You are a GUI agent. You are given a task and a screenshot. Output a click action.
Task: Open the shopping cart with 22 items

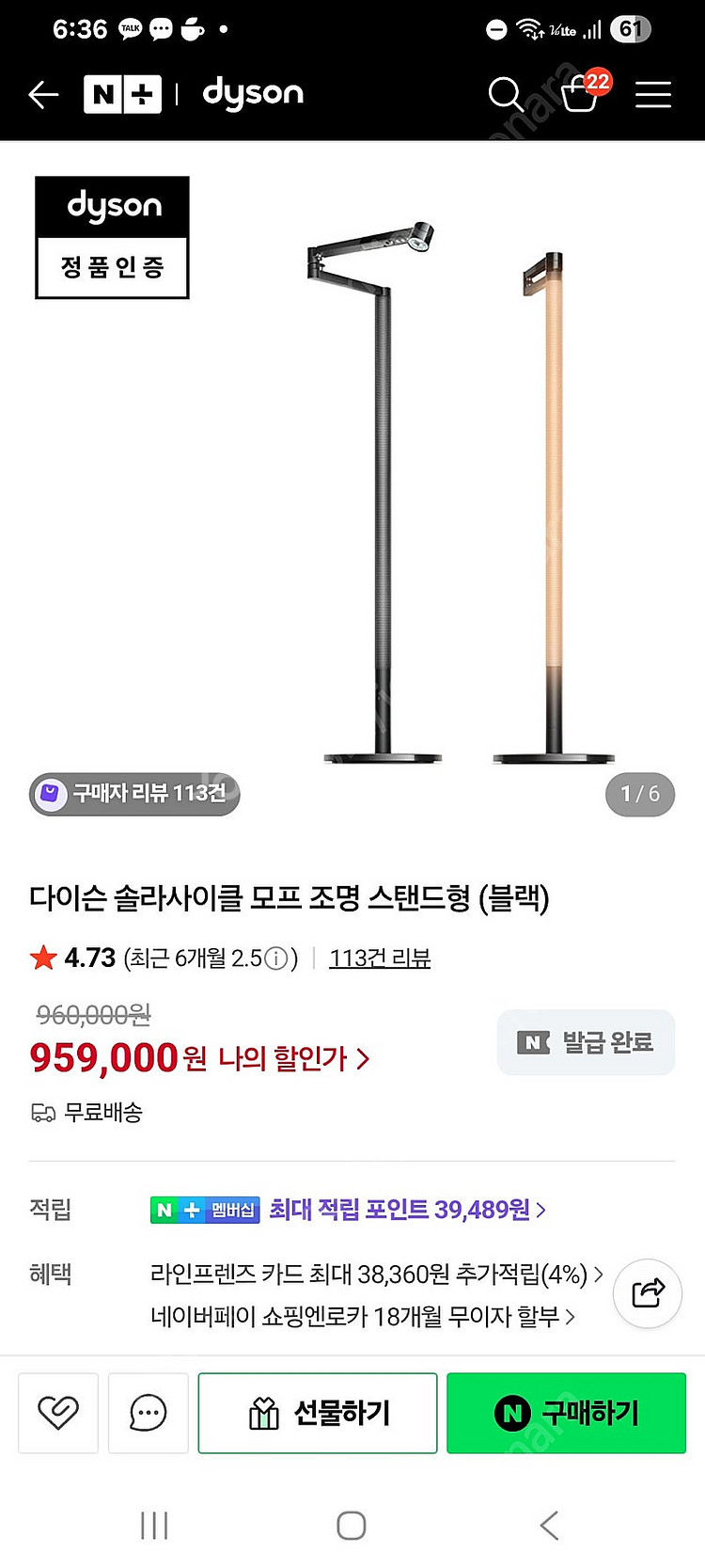tap(580, 95)
